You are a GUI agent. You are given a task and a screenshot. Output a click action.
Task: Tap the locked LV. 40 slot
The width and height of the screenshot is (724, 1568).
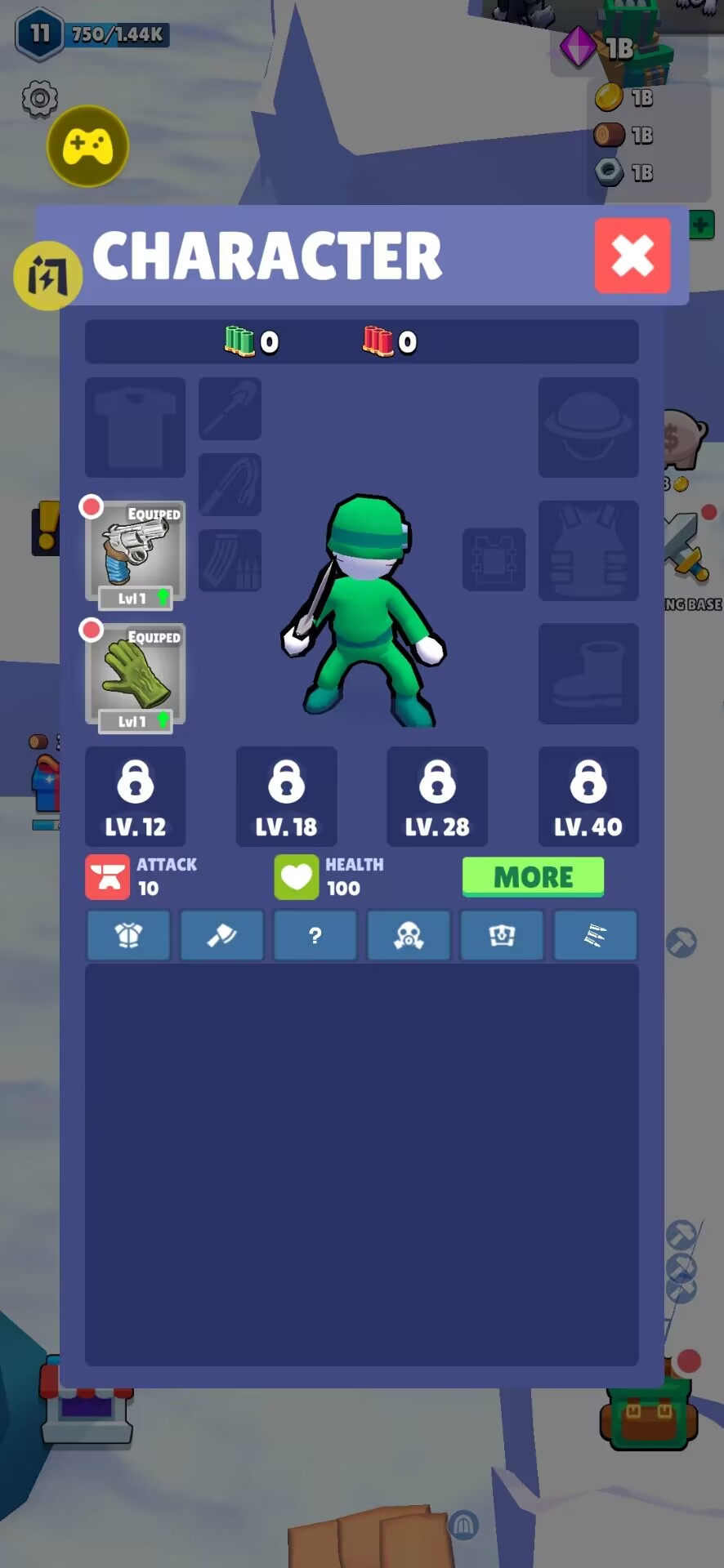click(x=588, y=796)
